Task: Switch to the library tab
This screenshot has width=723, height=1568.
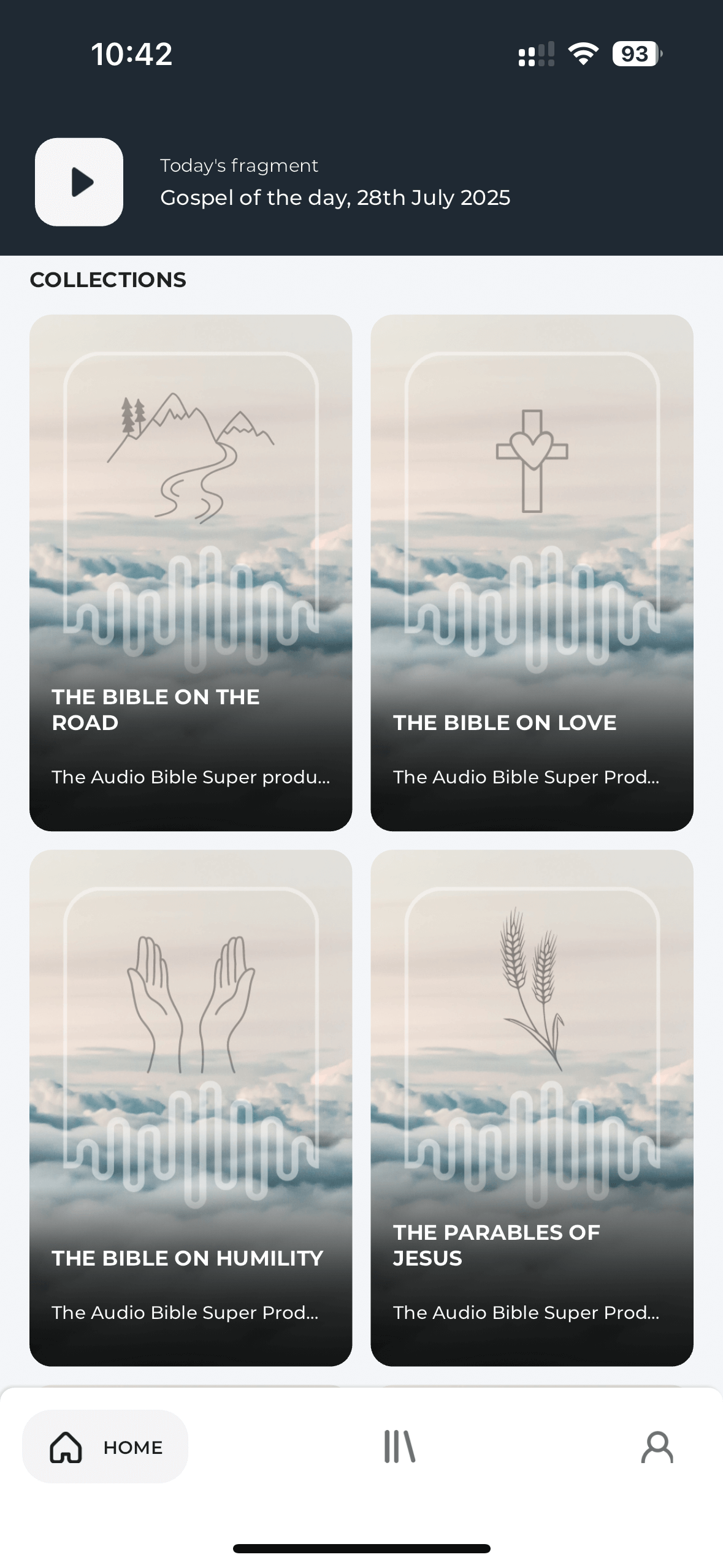Action: (399, 1447)
